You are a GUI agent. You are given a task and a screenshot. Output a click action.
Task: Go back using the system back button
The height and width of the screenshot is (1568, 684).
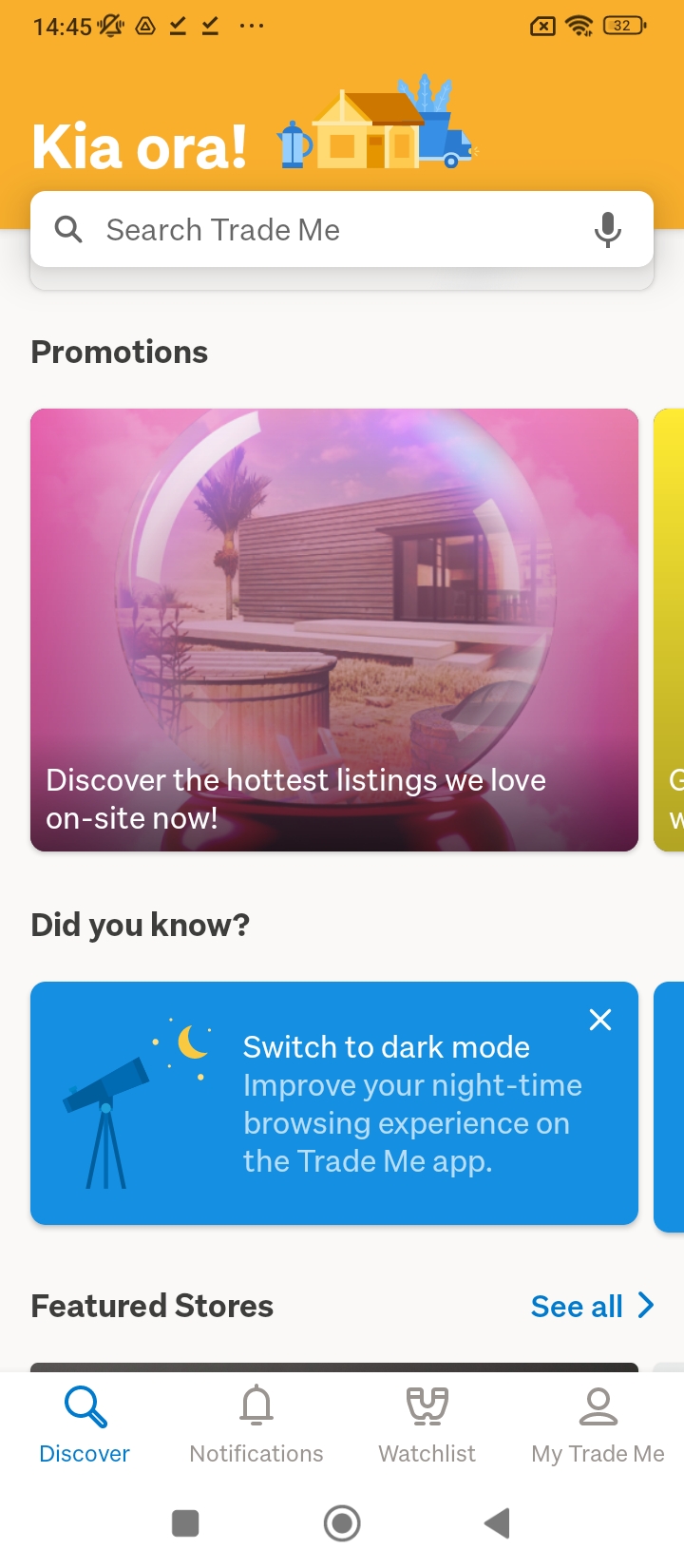coord(497,1523)
